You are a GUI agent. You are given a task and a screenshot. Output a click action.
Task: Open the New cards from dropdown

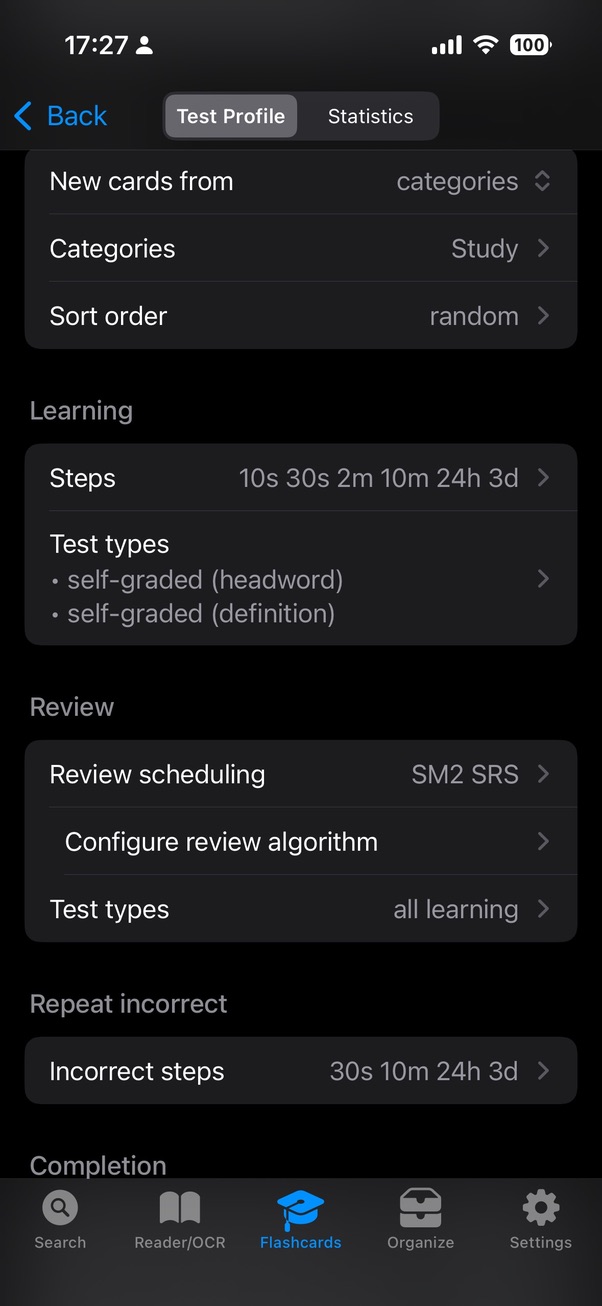pyautogui.click(x=300, y=182)
